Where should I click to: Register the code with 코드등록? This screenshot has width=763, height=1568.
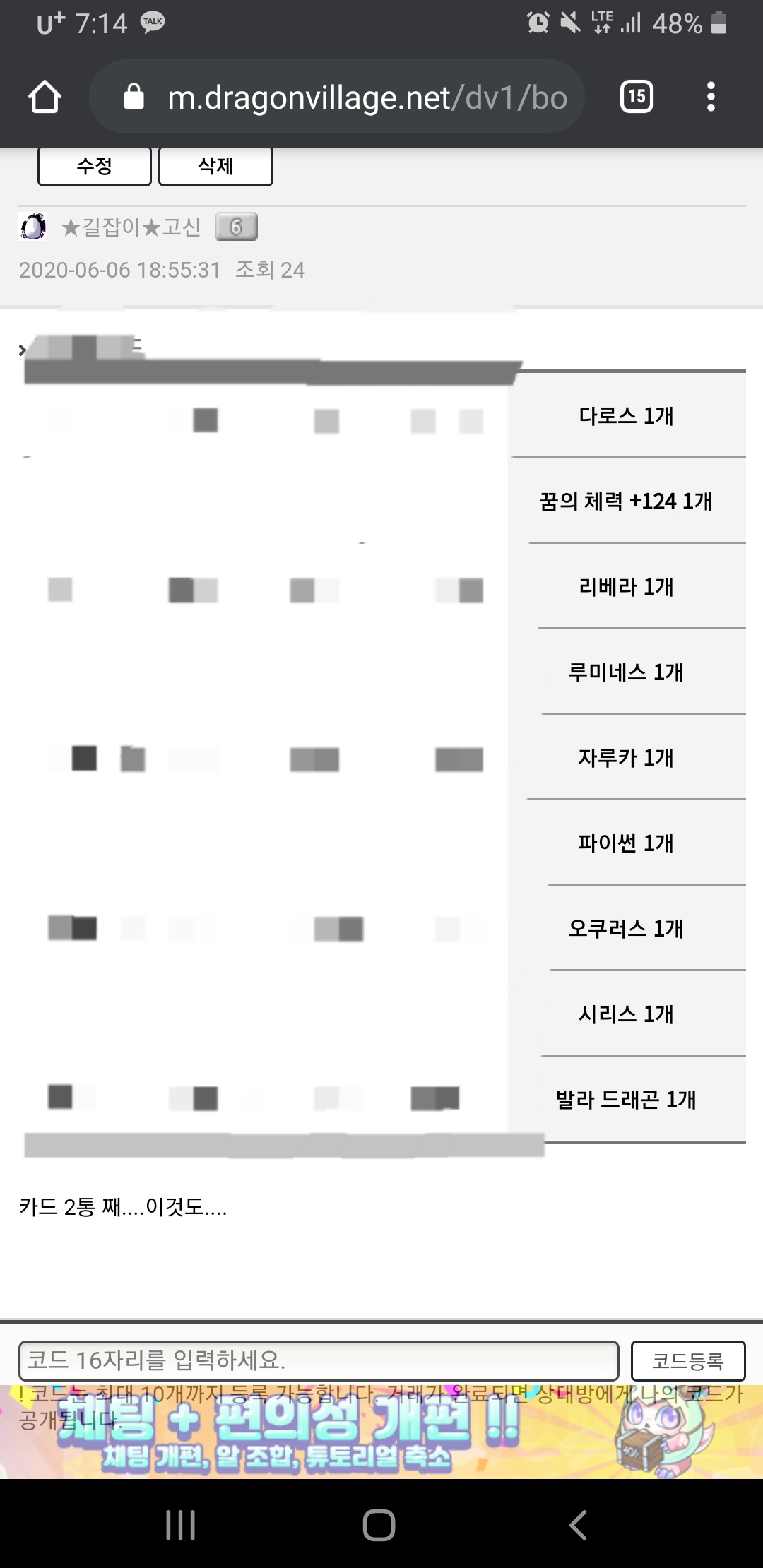[x=687, y=1360]
